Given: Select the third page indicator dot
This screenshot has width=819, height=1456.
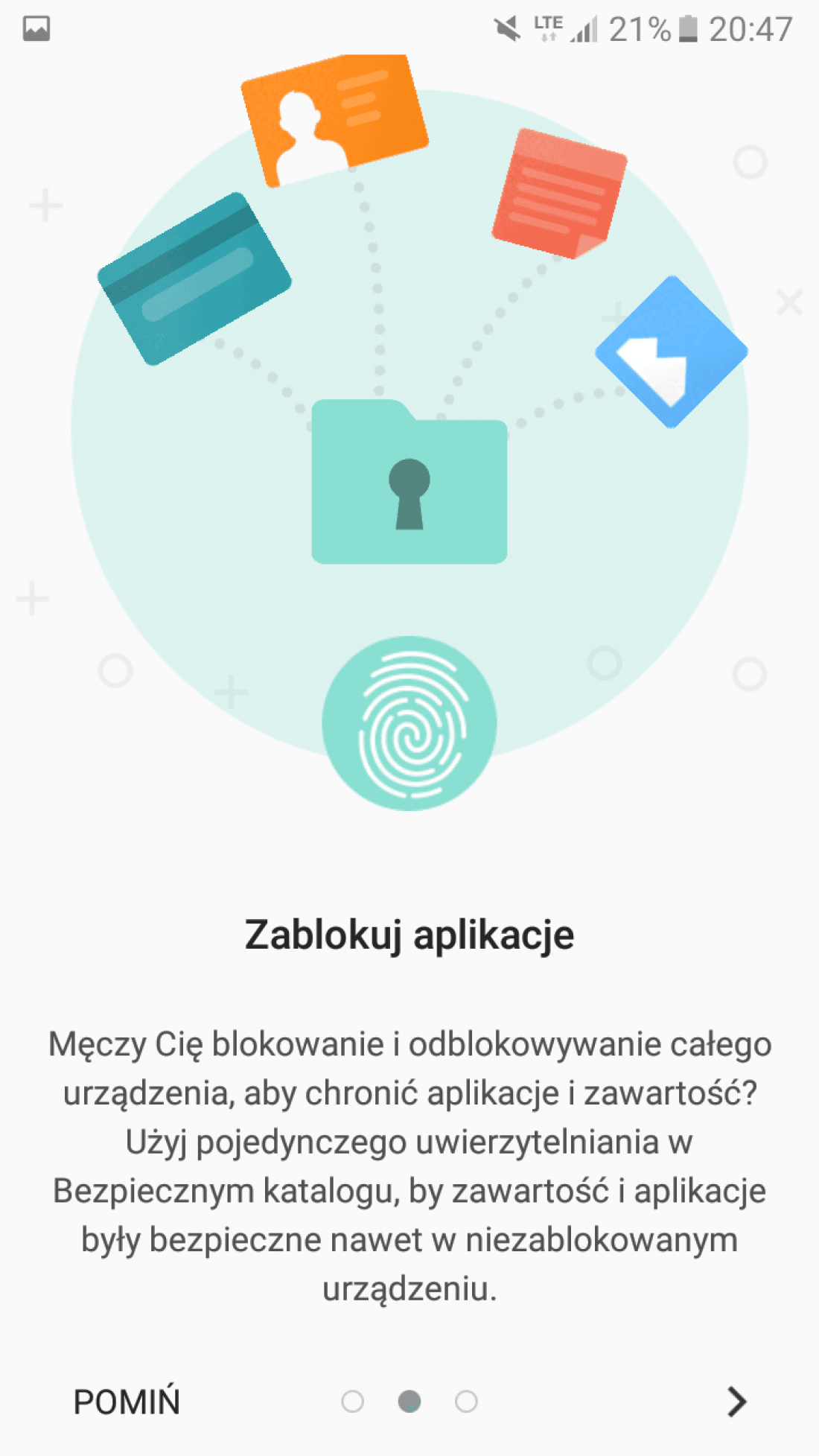Looking at the screenshot, I should 466,1402.
